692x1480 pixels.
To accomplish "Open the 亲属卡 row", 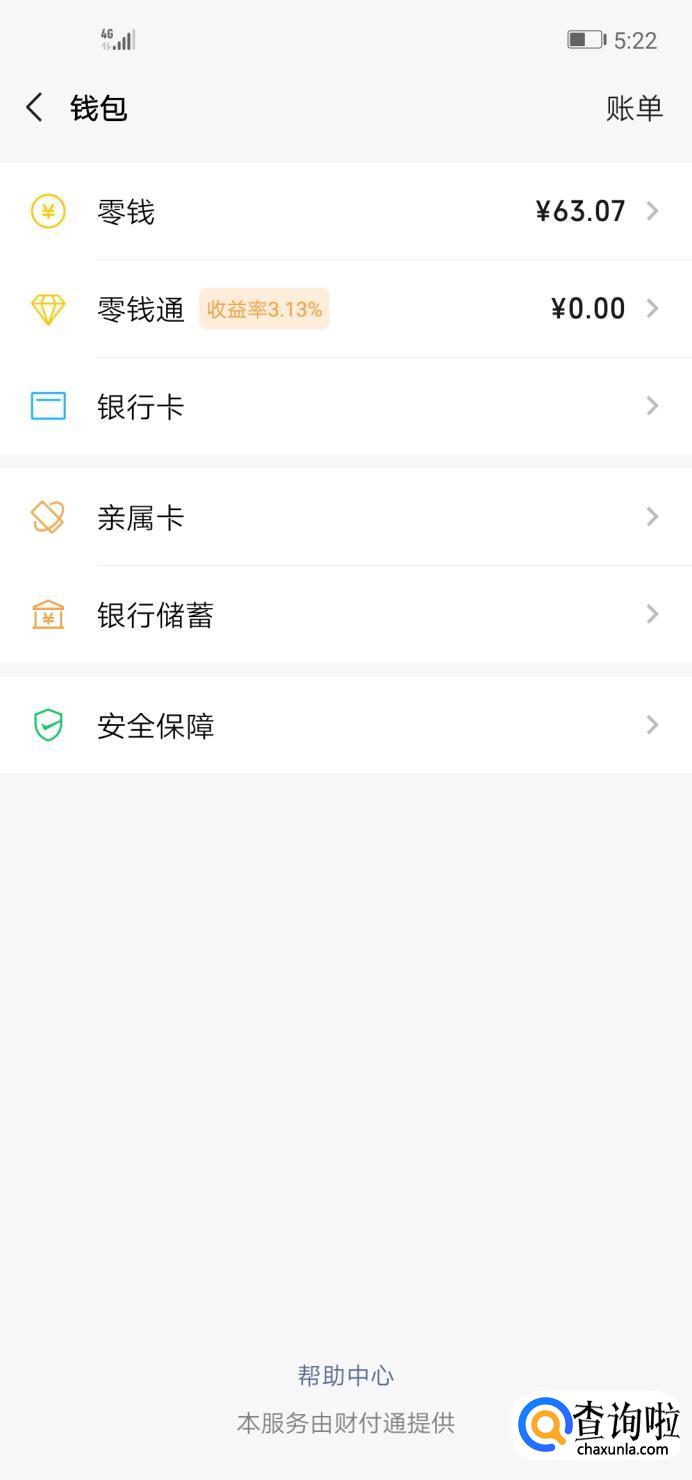I will point(346,517).
